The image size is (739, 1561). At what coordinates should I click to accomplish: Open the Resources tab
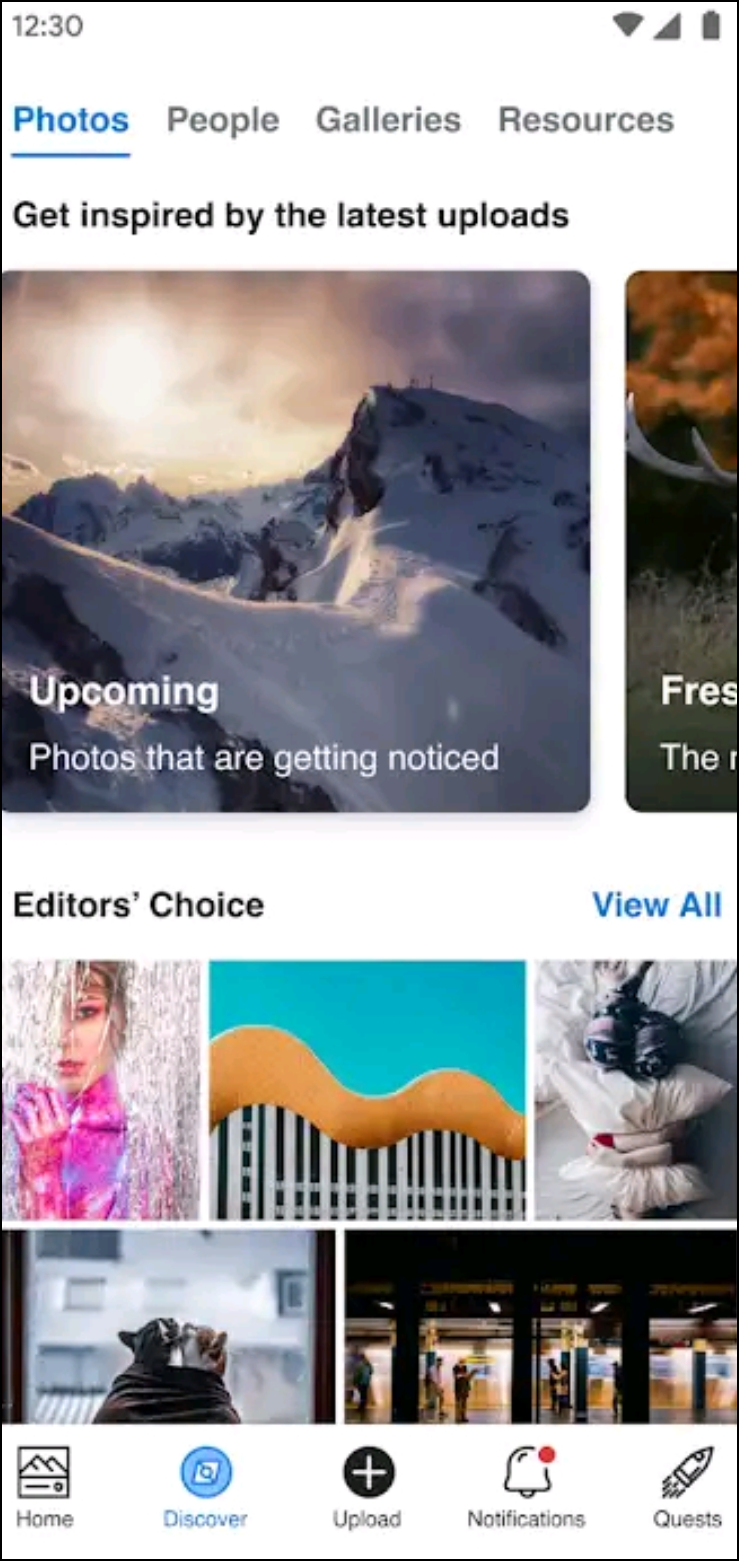(x=586, y=120)
